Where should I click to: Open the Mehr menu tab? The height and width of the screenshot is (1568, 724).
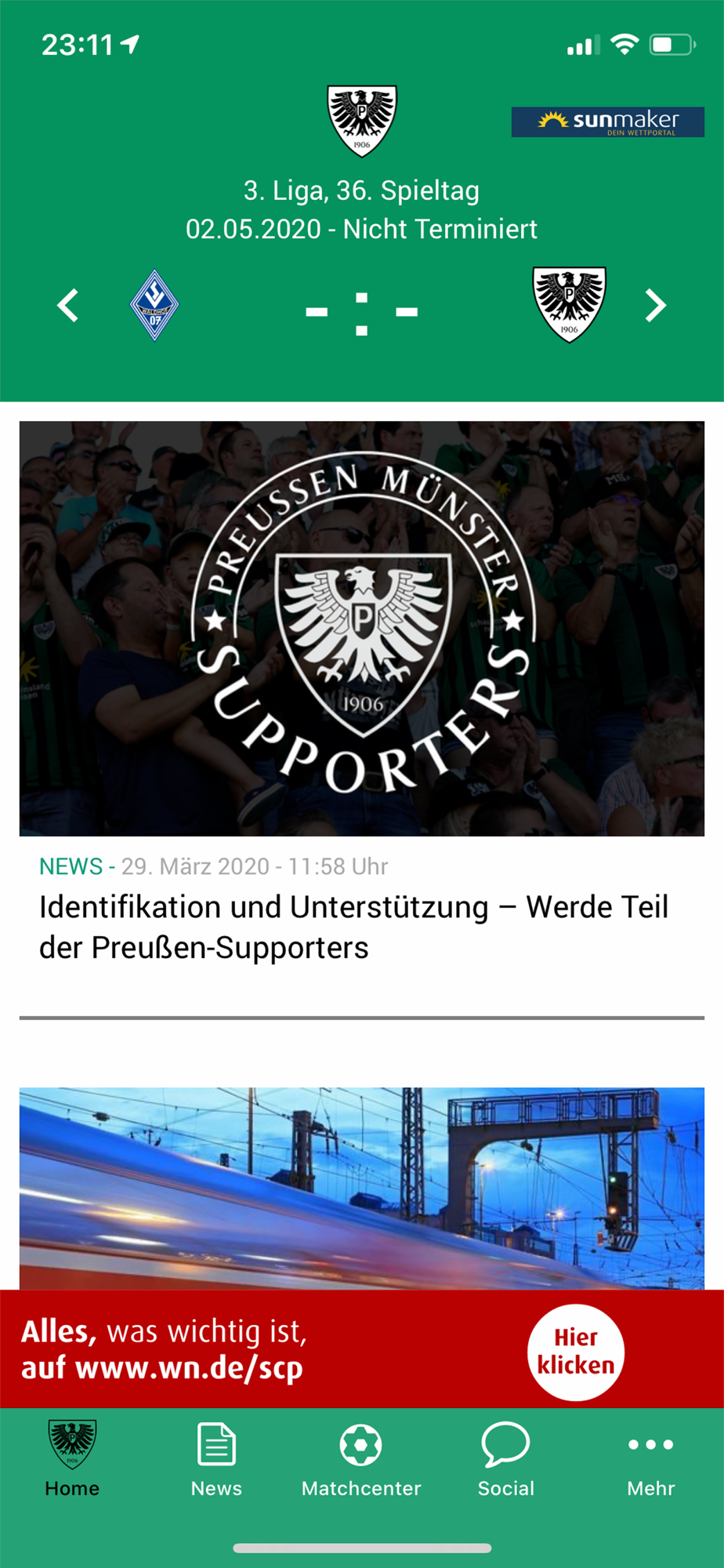point(650,1460)
